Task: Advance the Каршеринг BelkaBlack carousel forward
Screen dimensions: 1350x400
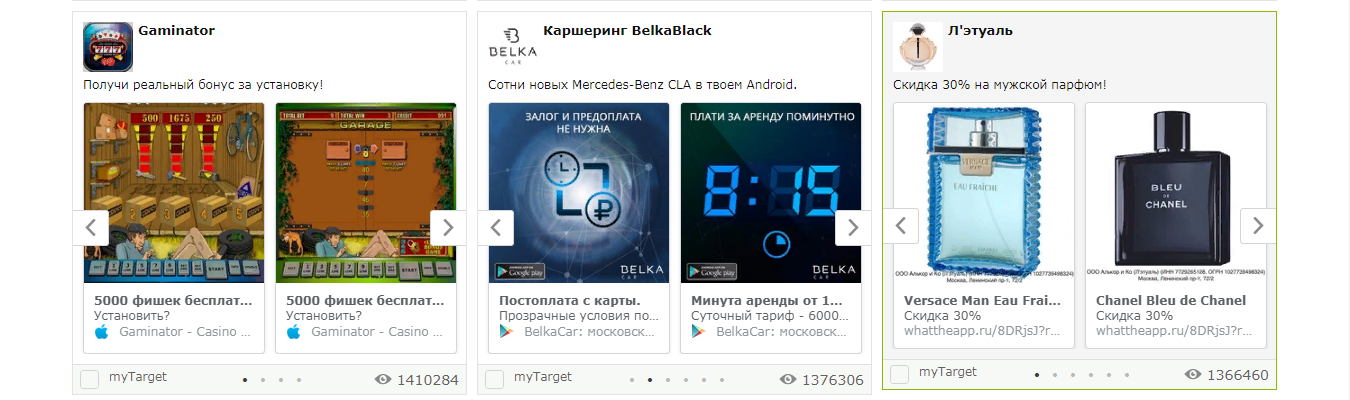Action: (853, 227)
